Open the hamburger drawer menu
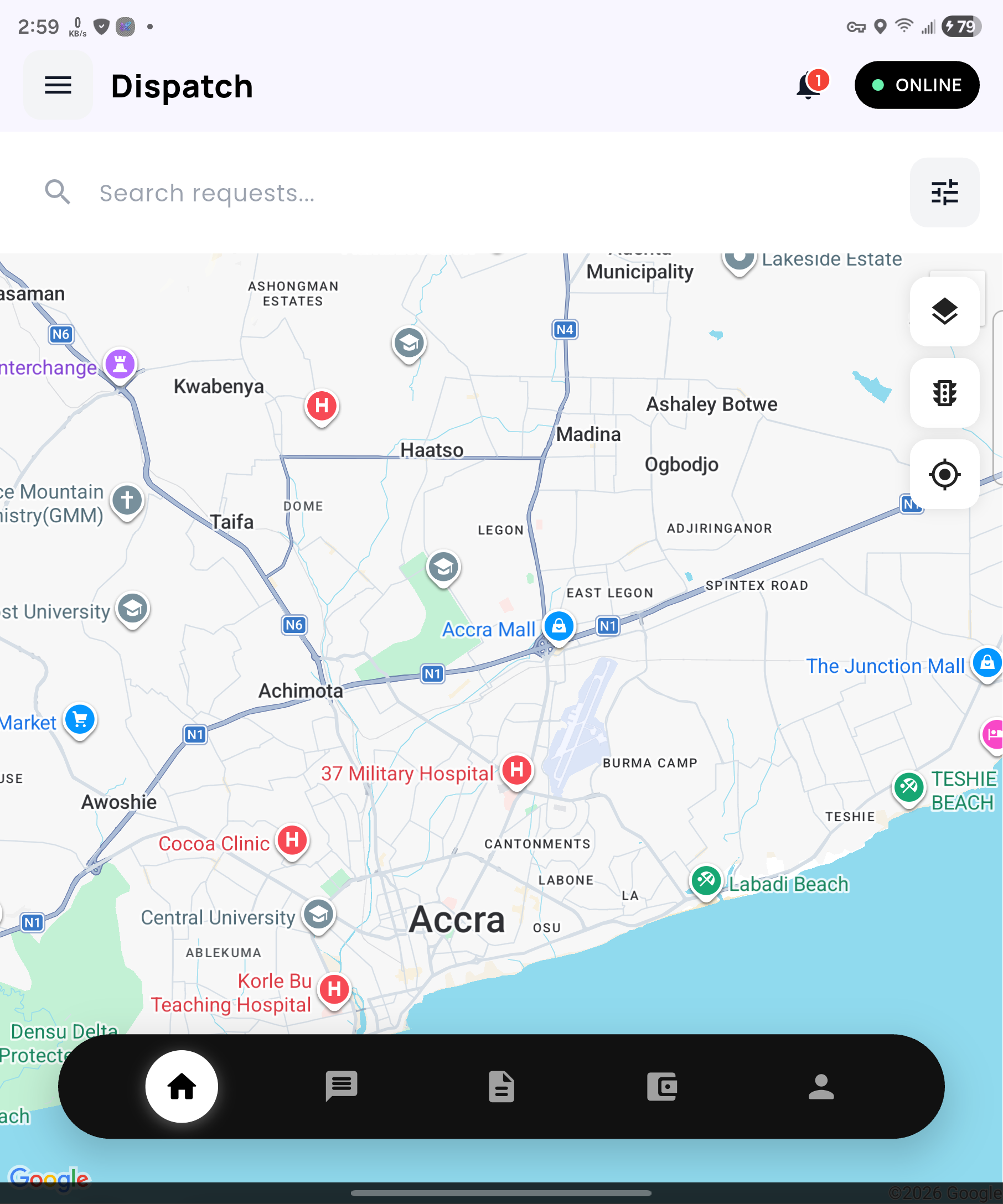The width and height of the screenshot is (1003, 1204). [58, 85]
